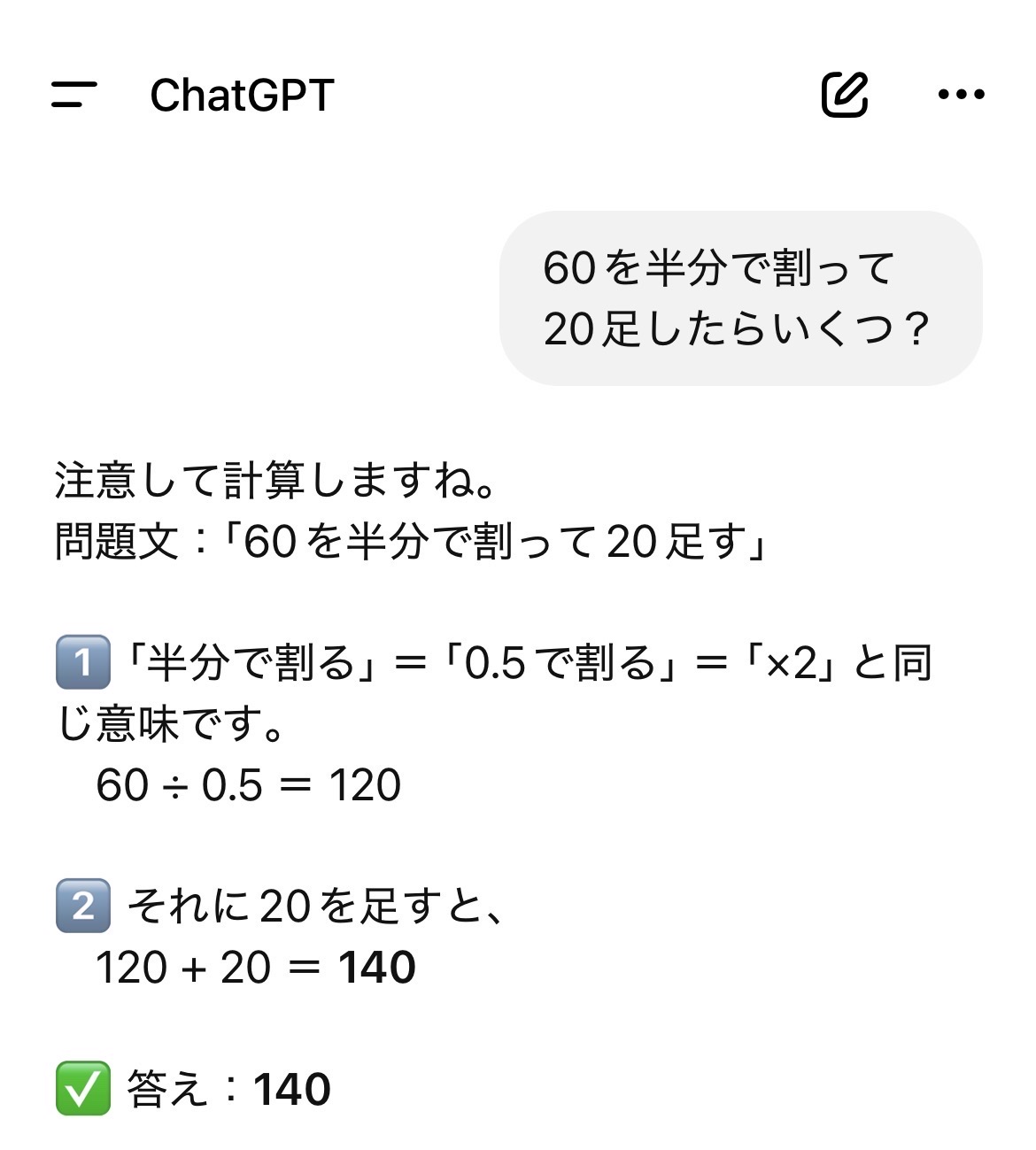Start a new chat

844,95
